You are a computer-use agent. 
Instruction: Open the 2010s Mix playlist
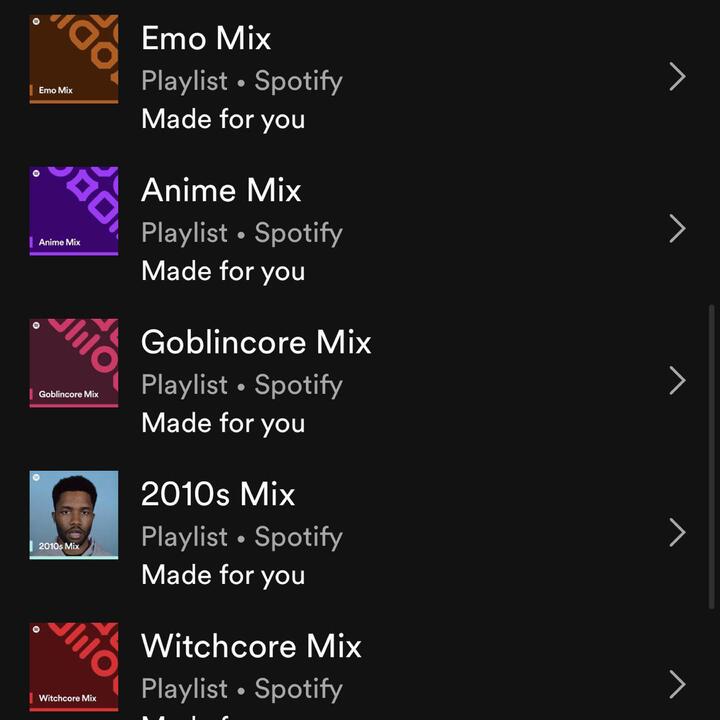tap(218, 495)
